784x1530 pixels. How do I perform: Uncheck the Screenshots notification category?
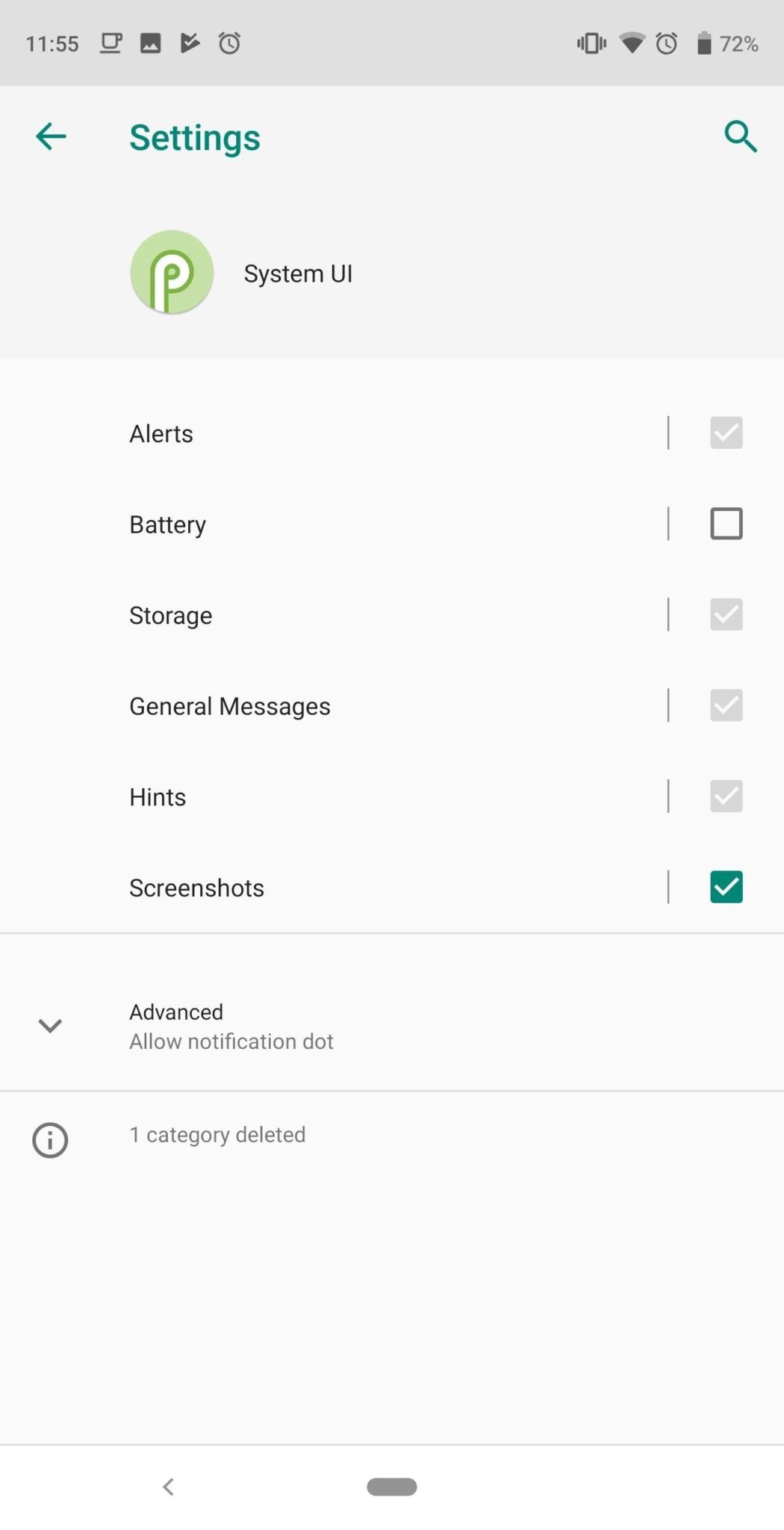[x=725, y=887]
